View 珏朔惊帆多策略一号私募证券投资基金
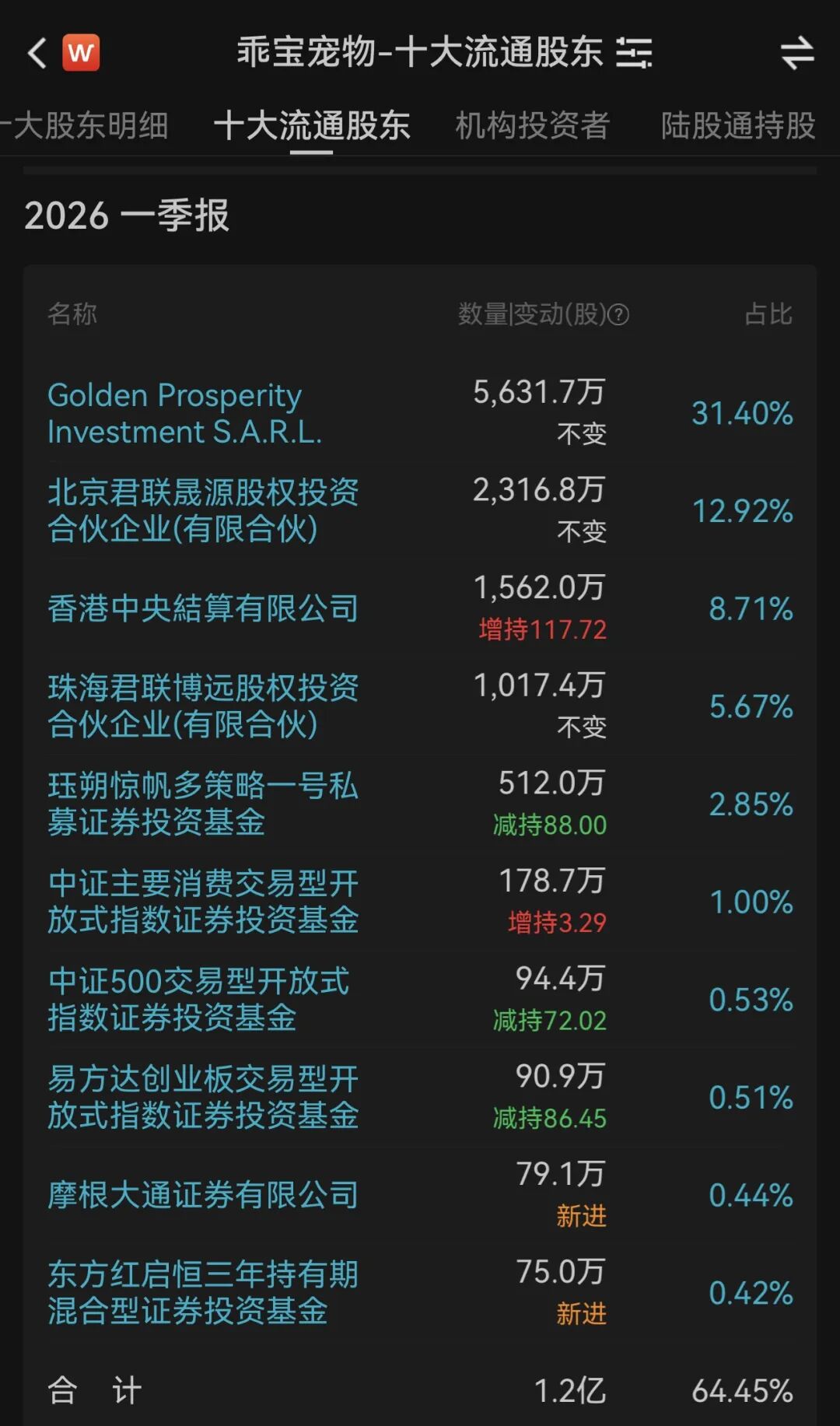Viewport: 840px width, 1426px height. coord(202,804)
